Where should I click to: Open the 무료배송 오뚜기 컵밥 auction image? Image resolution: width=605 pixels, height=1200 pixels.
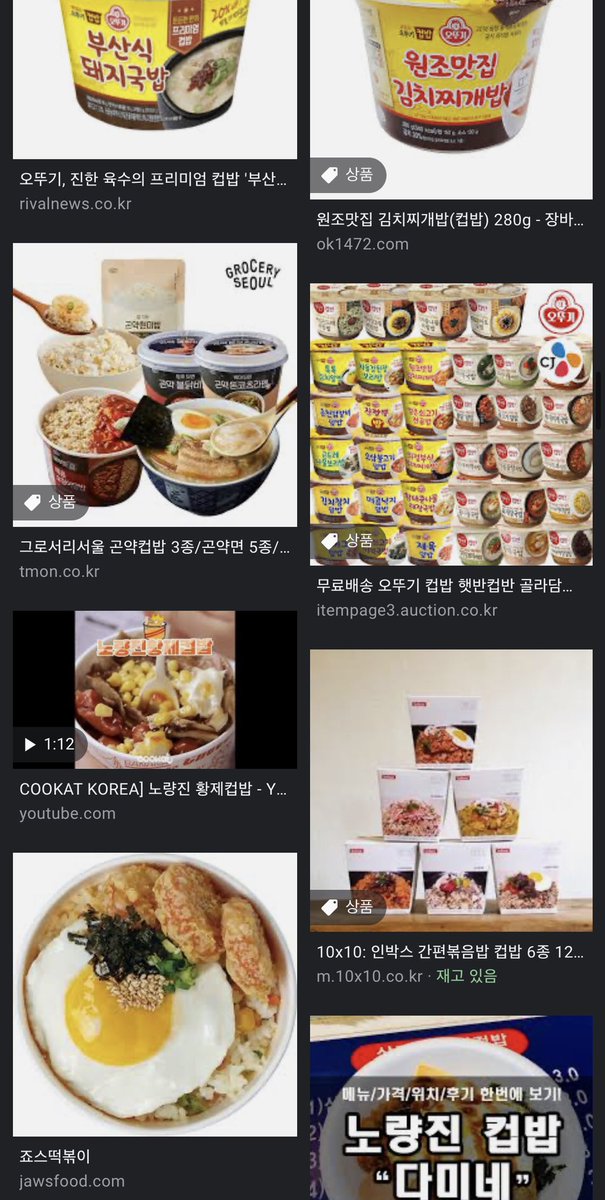point(451,424)
